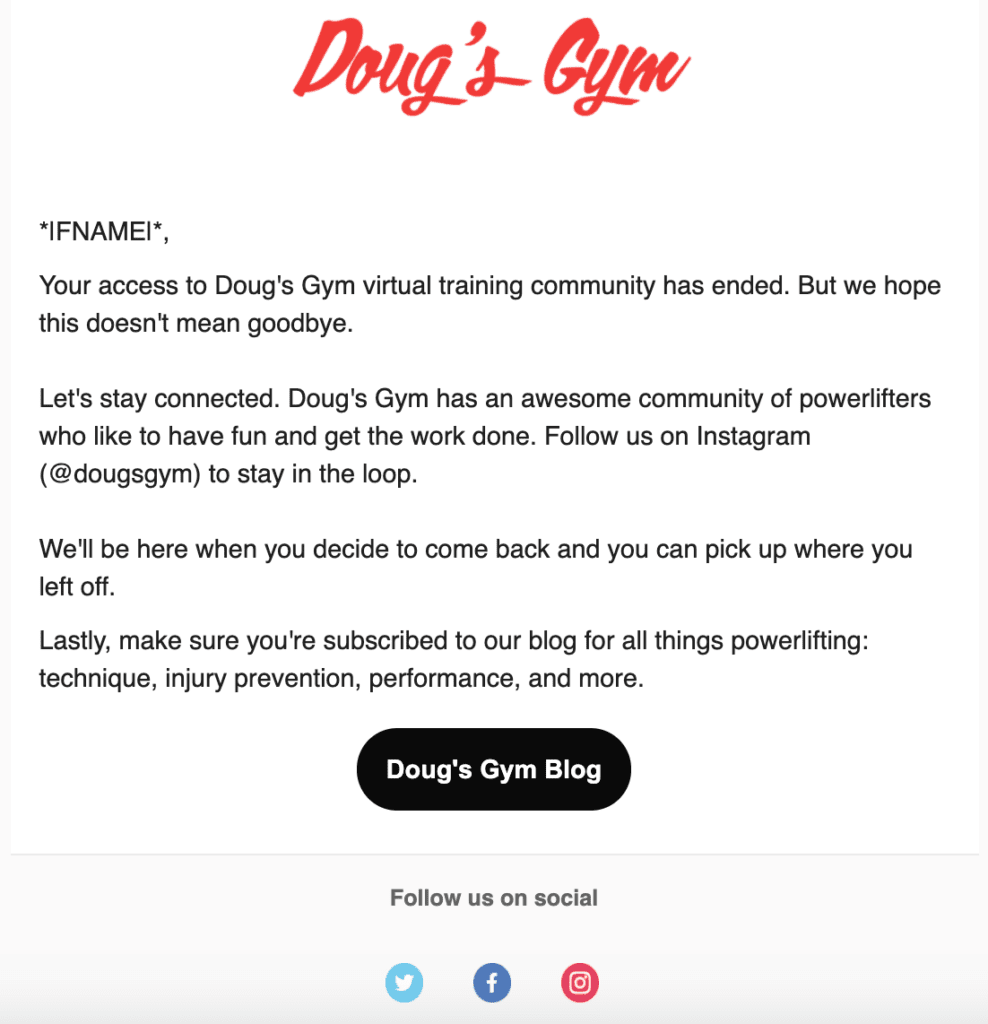Open the Twitter social icon
Screen dimensions: 988x1024
(404, 983)
